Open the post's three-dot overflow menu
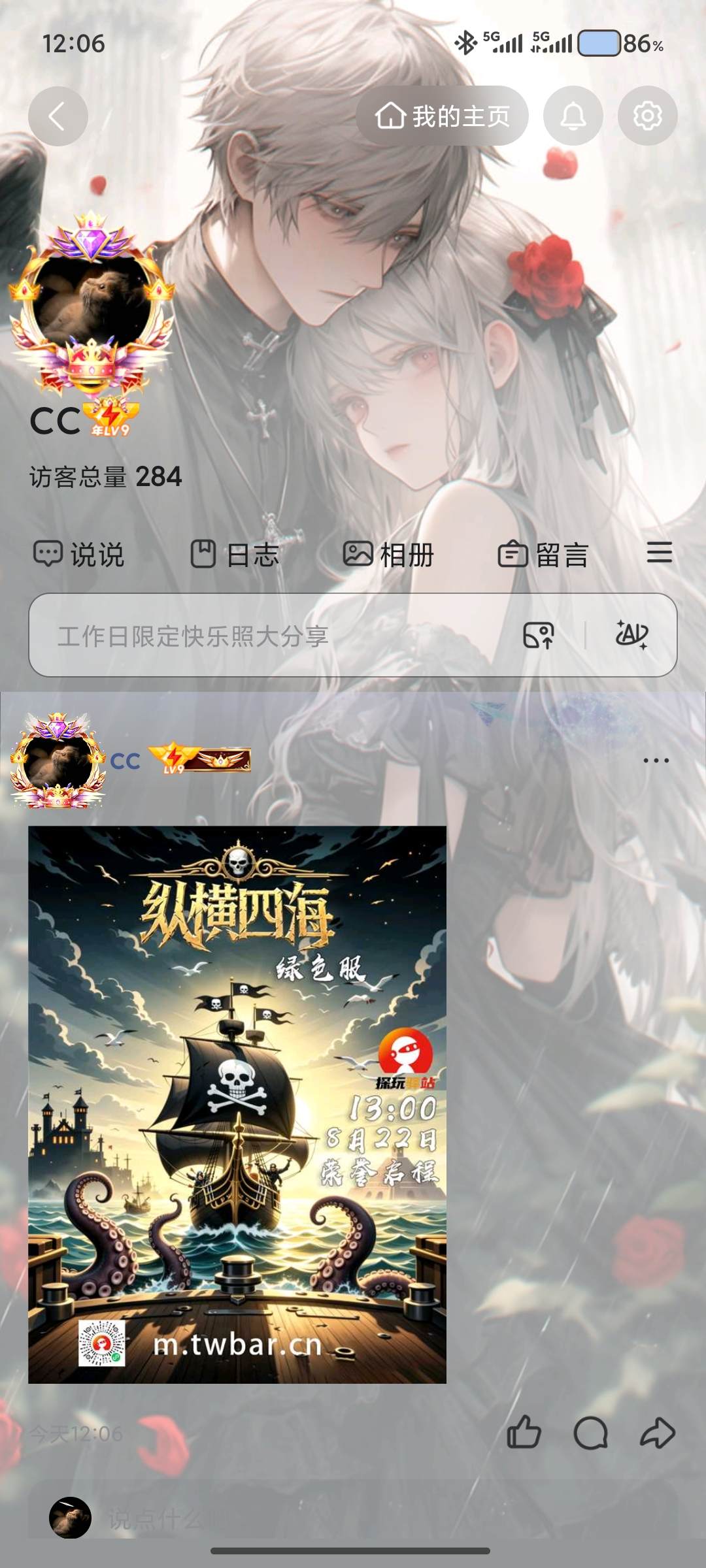The height and width of the screenshot is (1568, 706). point(656,760)
